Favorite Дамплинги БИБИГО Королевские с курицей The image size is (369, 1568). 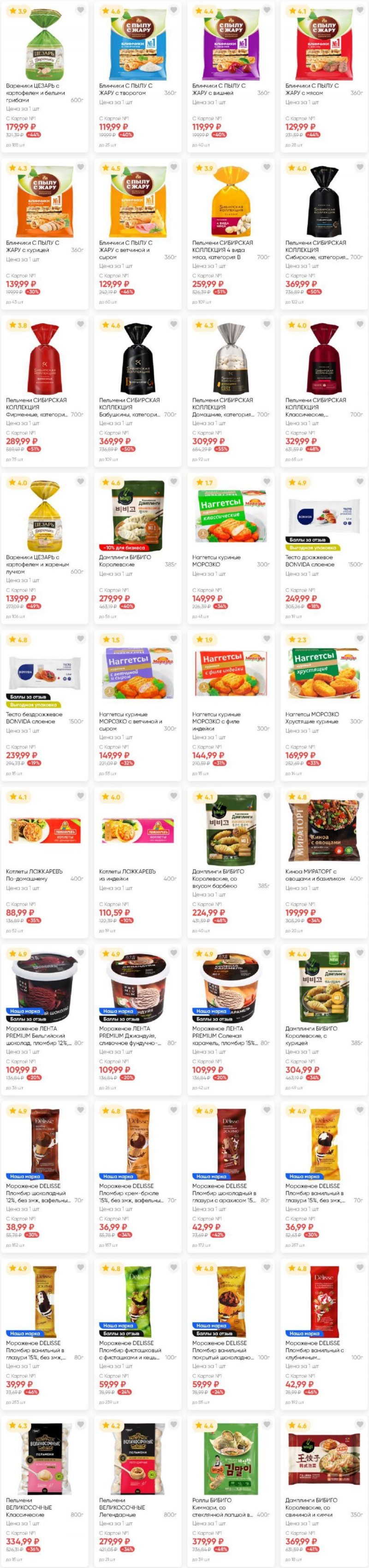coord(360,953)
